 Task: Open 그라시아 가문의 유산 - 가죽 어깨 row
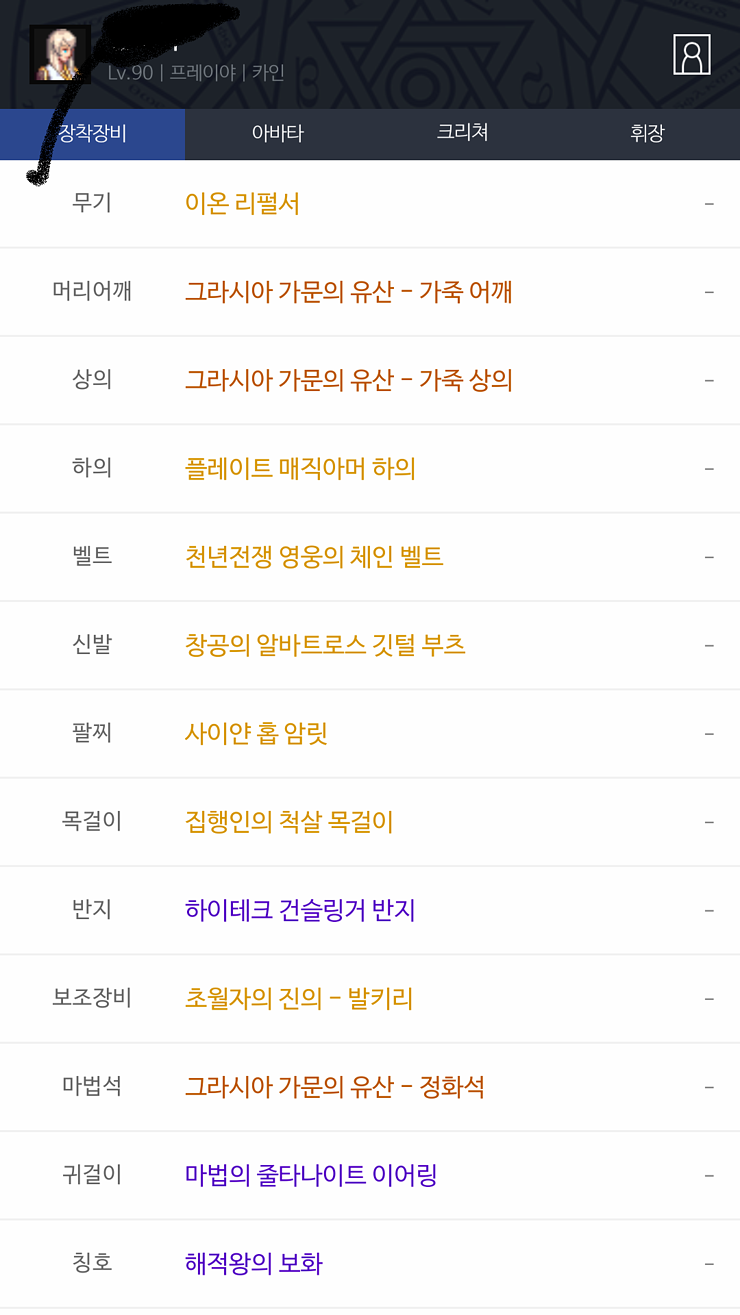[x=370, y=292]
